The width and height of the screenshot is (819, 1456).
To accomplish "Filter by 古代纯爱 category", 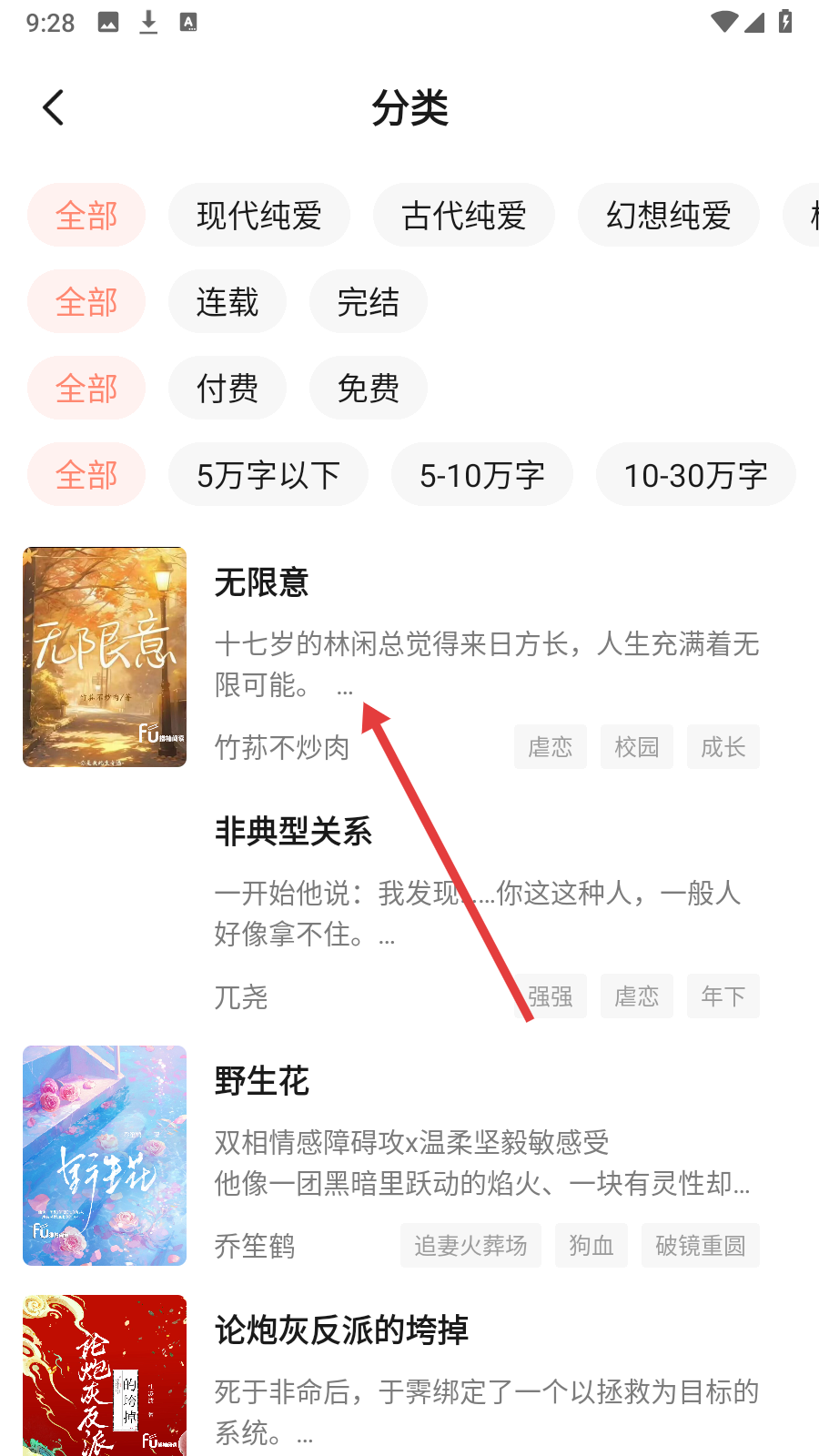I will (464, 216).
